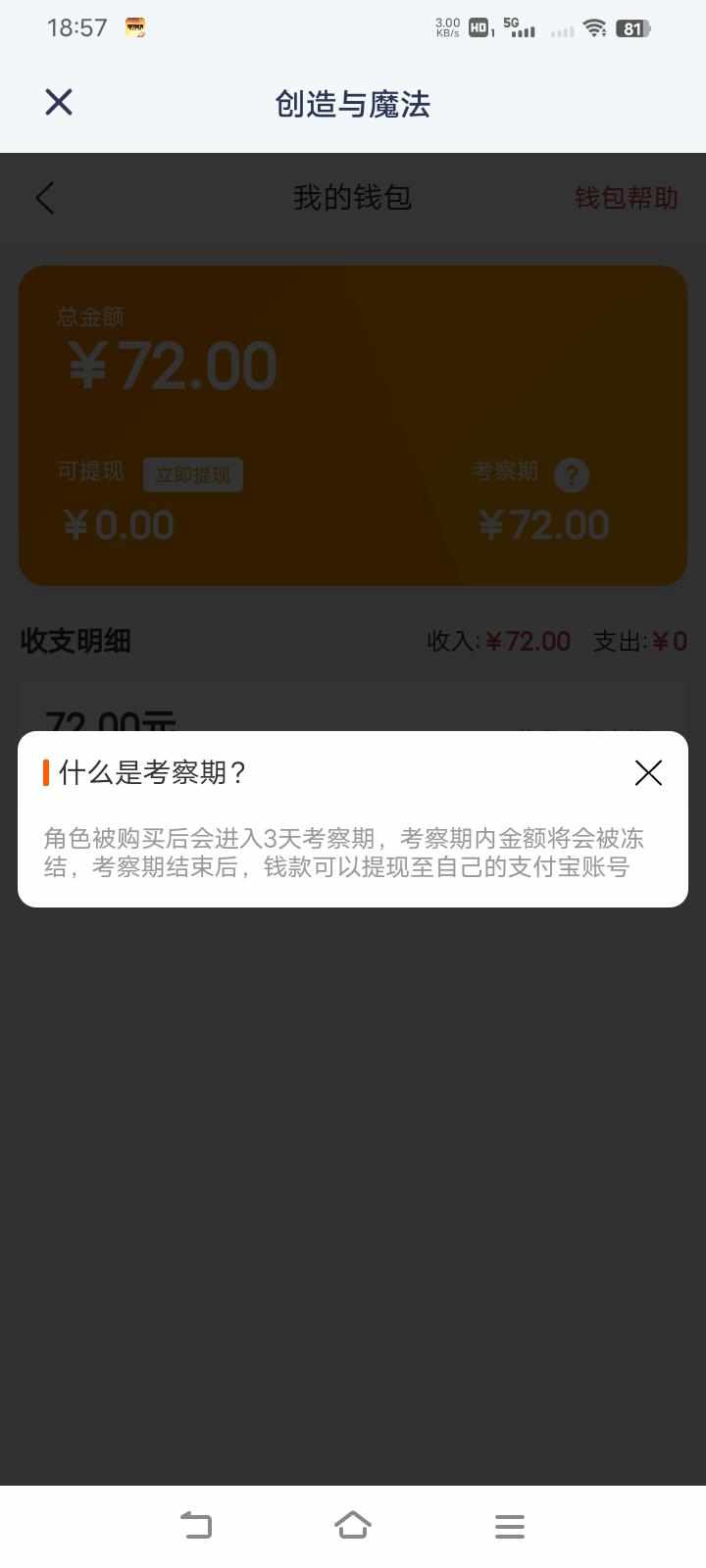Viewport: 706px width, 1568px height.
Task: Dismiss the 什么是考察期 popup
Action: 648,773
